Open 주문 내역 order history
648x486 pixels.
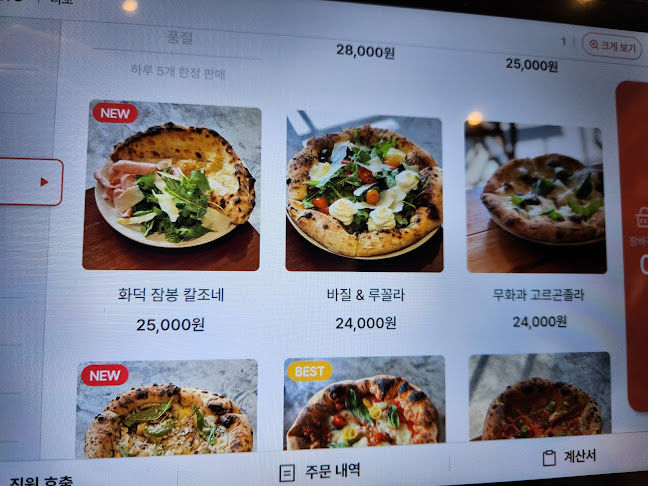coord(320,470)
